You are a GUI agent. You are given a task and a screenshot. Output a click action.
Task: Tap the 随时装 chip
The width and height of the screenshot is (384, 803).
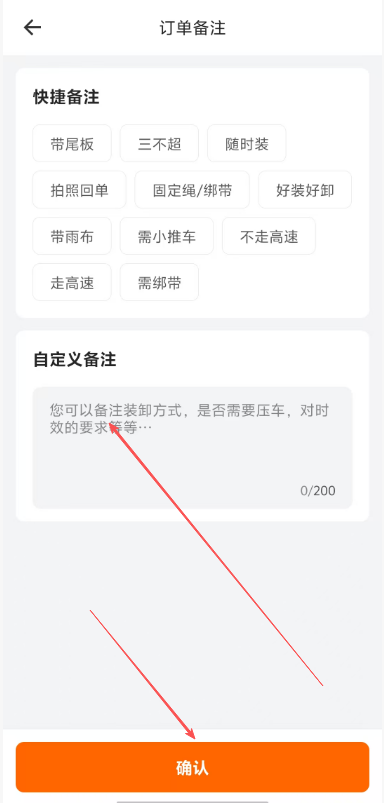tap(247, 143)
